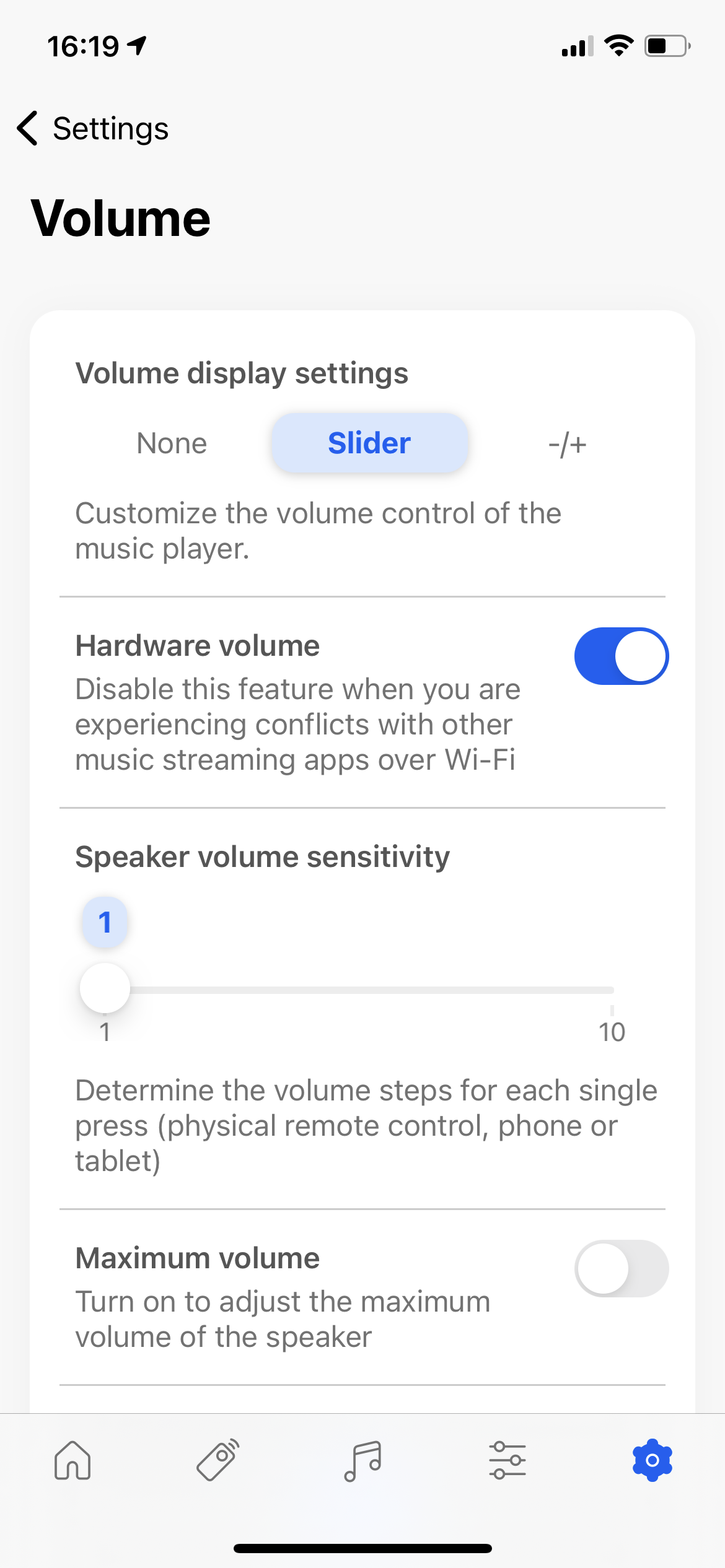Choose the -/+ volume display option

[x=567, y=445]
